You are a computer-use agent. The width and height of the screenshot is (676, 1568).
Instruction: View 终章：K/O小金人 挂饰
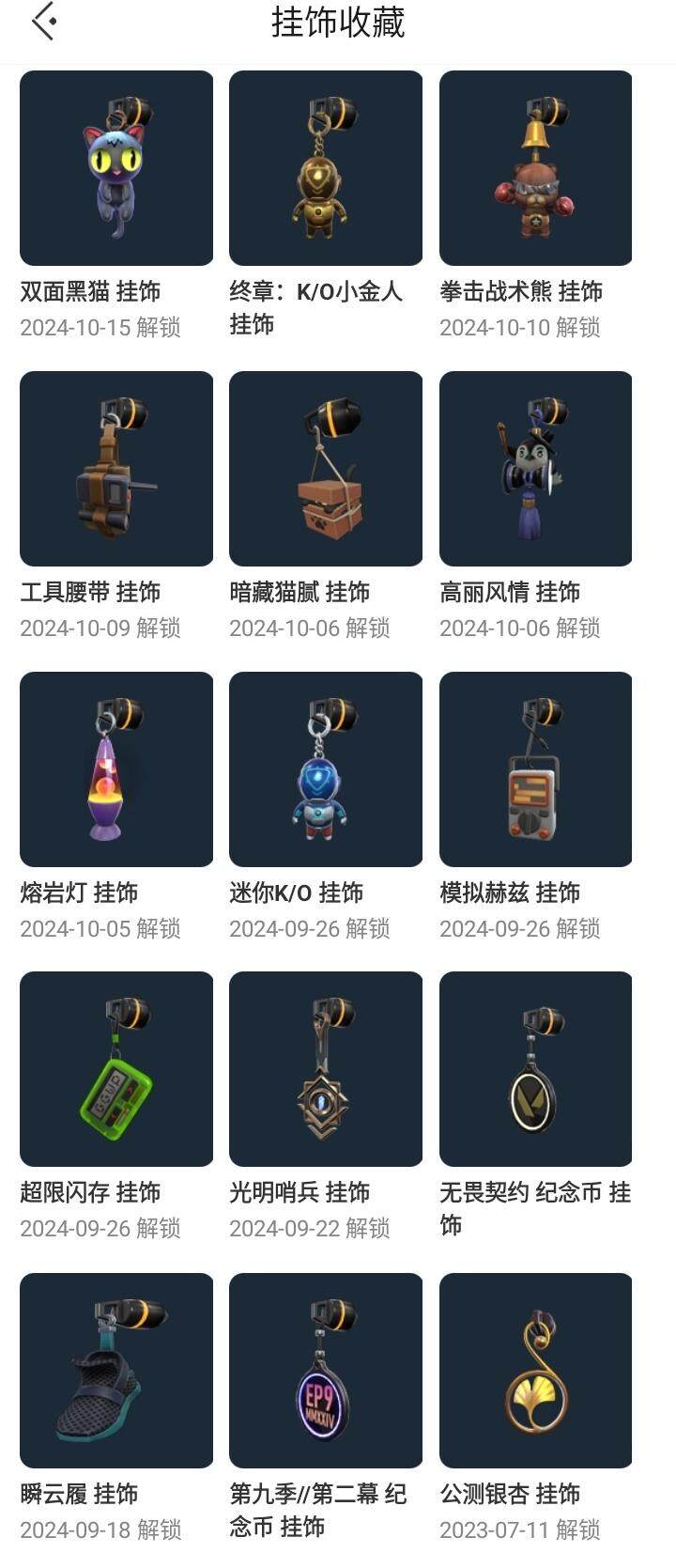(326, 169)
